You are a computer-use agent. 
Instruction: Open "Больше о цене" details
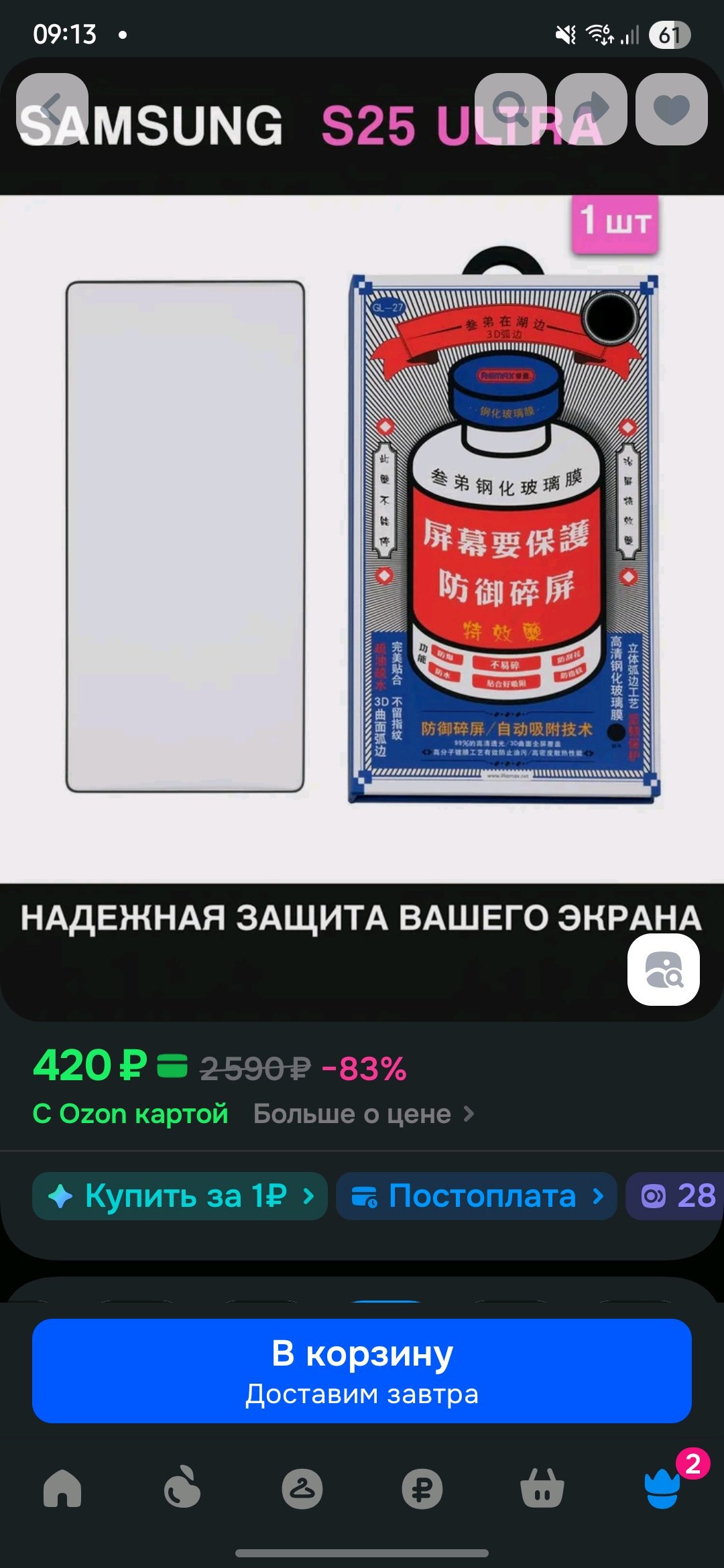(364, 1114)
